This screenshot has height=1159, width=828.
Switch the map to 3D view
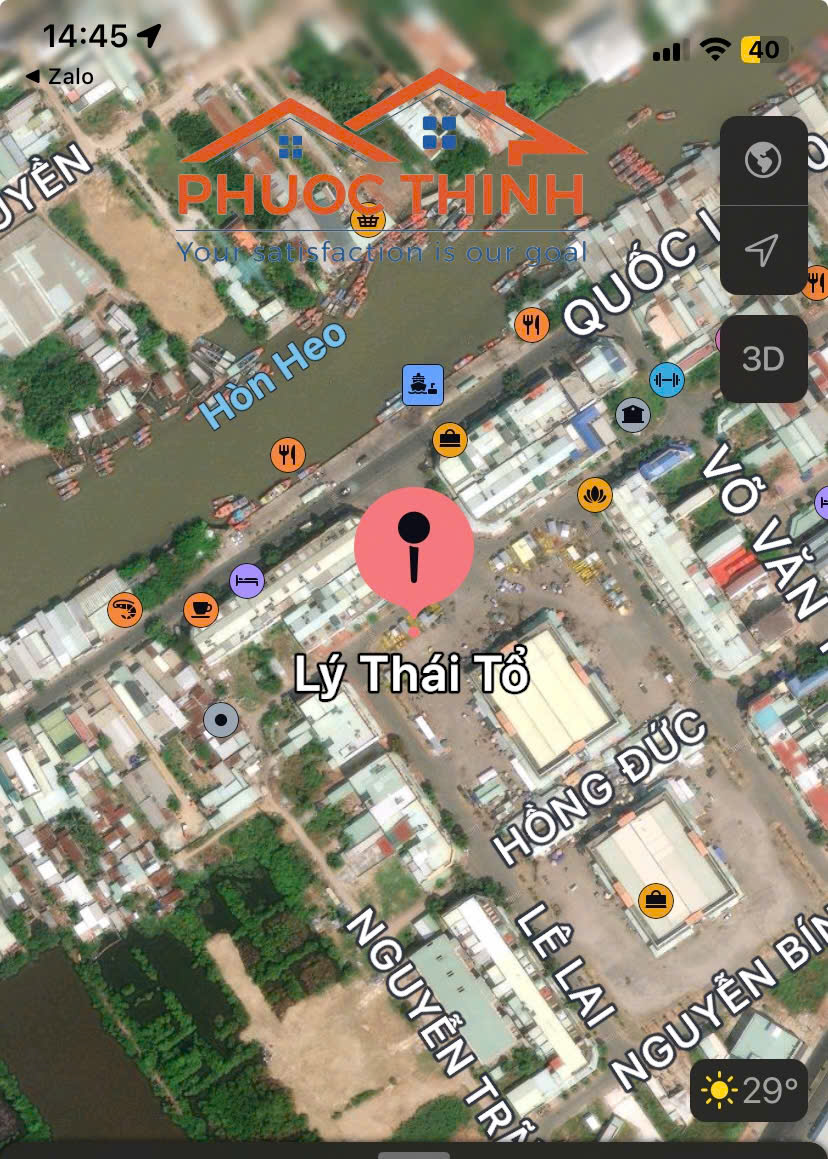763,359
